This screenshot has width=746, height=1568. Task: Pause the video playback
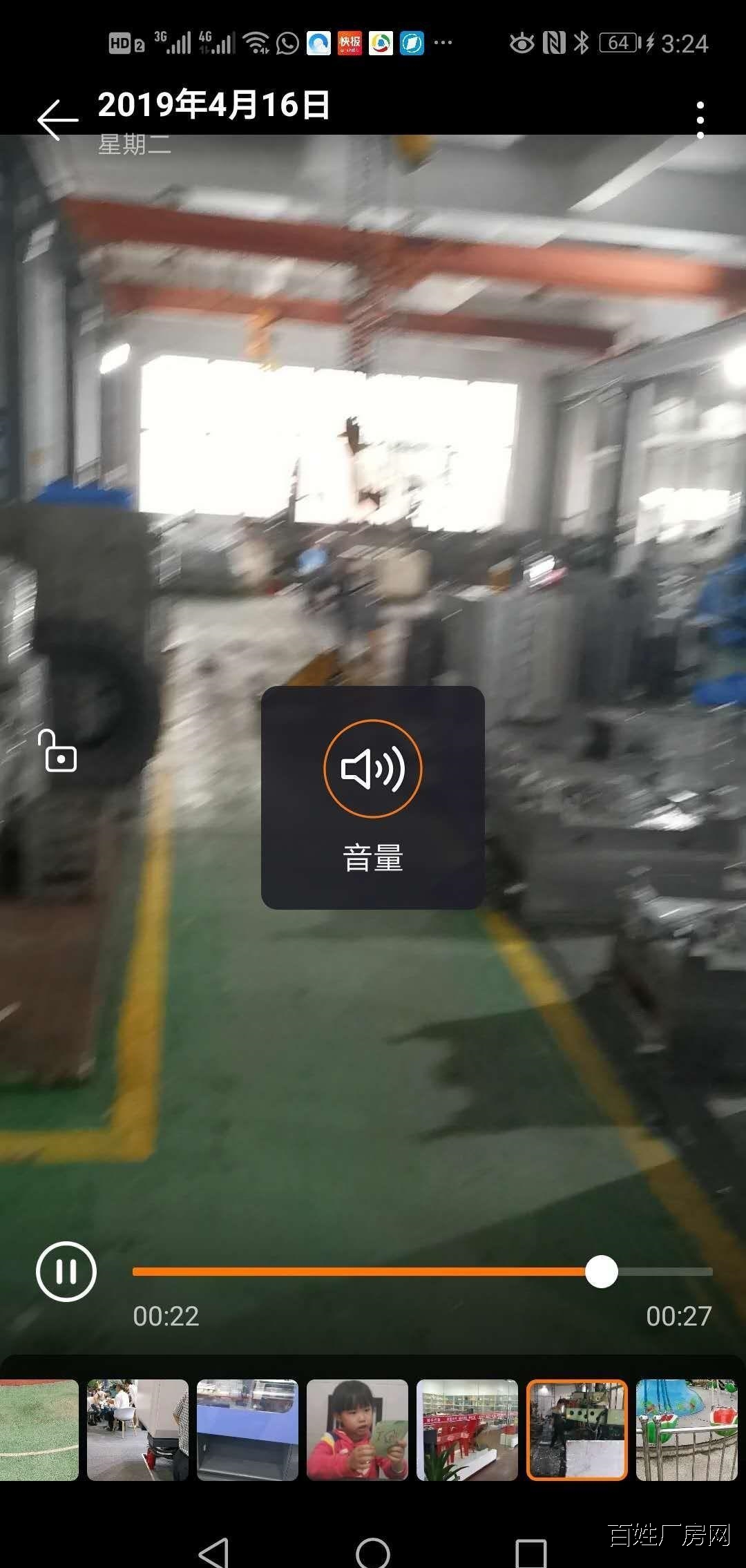coord(66,1271)
